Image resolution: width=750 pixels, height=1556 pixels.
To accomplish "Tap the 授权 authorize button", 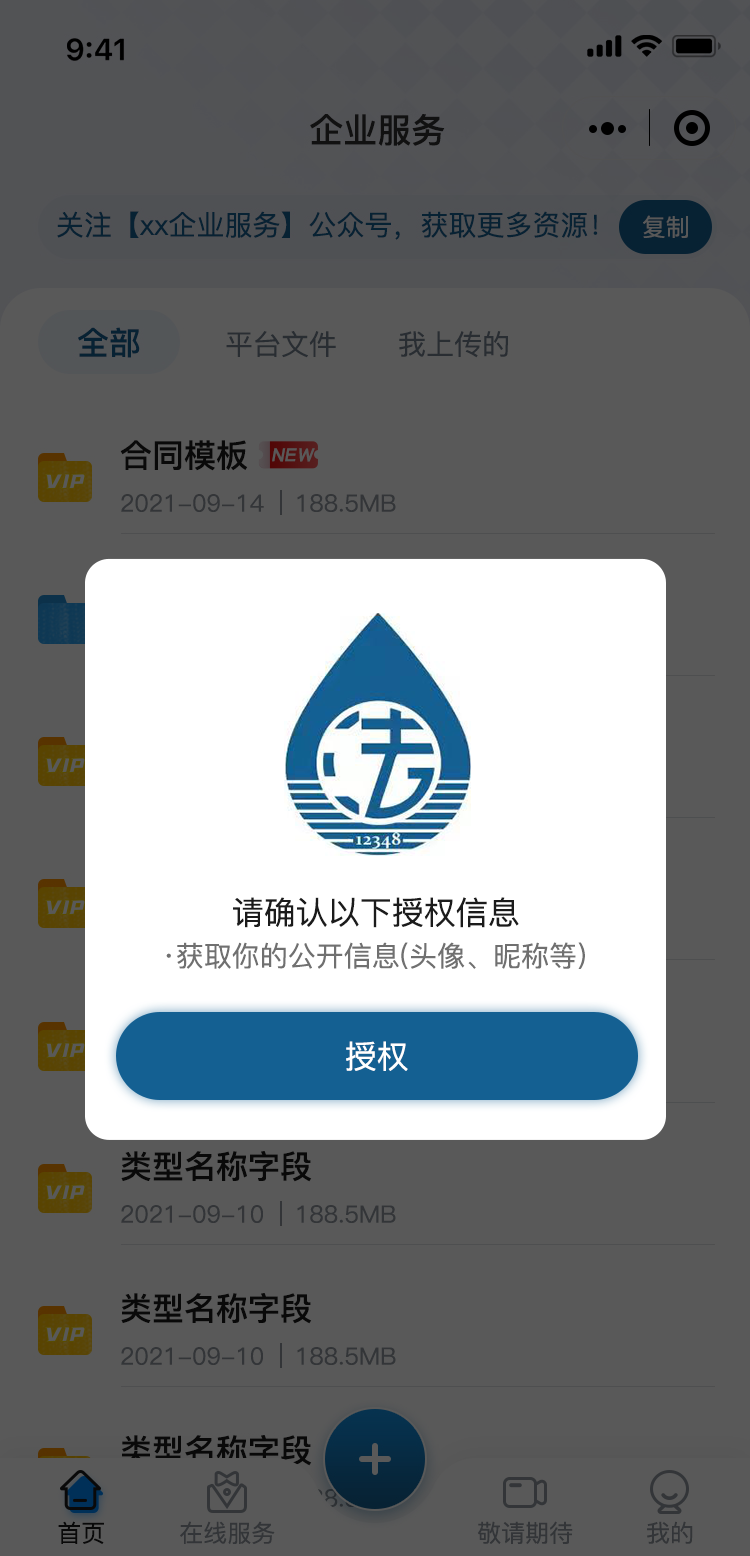I will (376, 1056).
